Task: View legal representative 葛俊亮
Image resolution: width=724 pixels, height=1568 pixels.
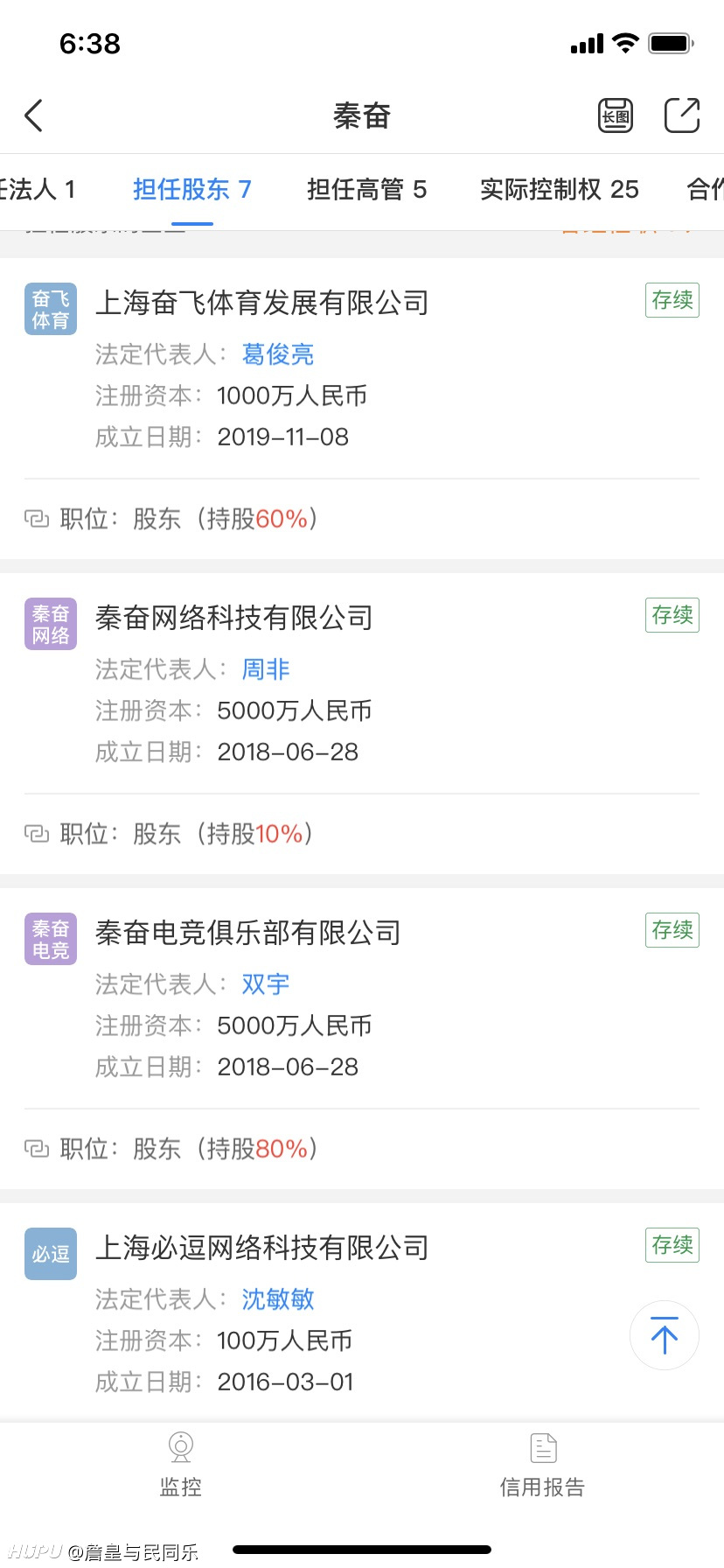Action: coord(278,354)
